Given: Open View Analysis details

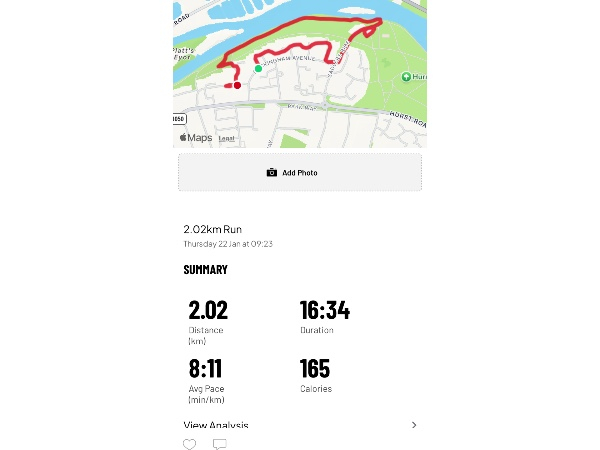Looking at the screenshot, I should pos(300,425).
